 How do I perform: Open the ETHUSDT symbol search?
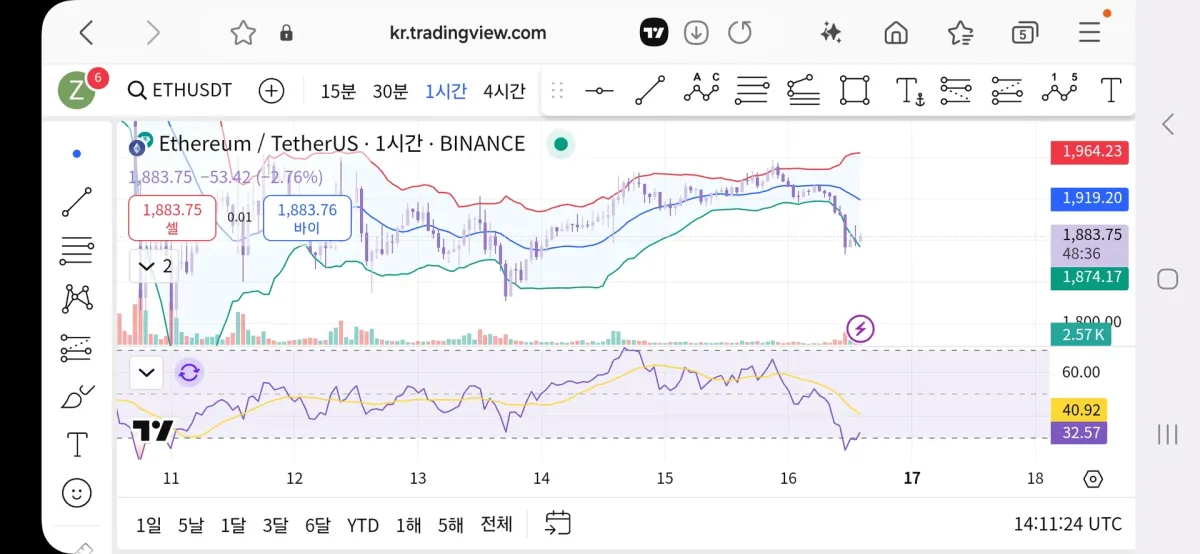tap(181, 91)
